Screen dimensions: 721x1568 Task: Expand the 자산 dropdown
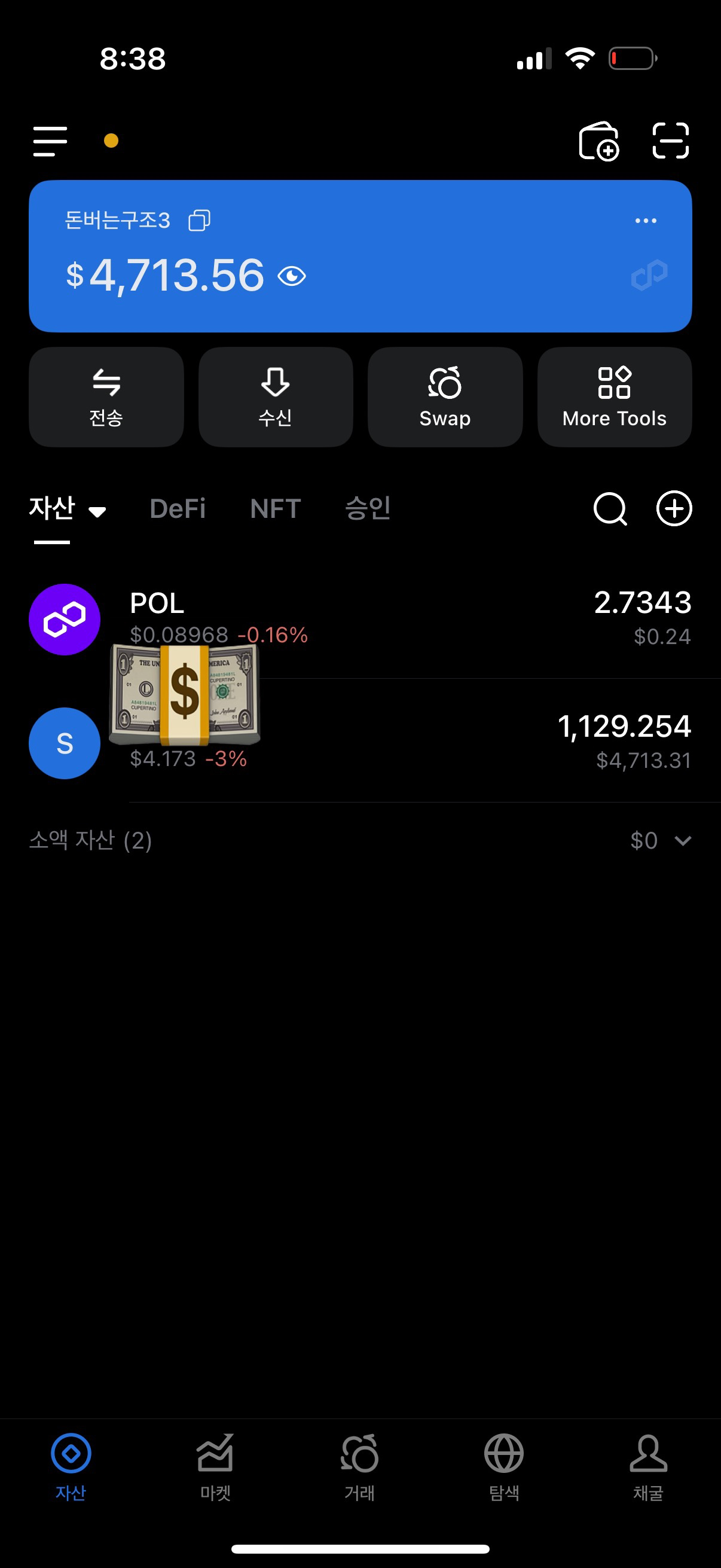click(97, 511)
